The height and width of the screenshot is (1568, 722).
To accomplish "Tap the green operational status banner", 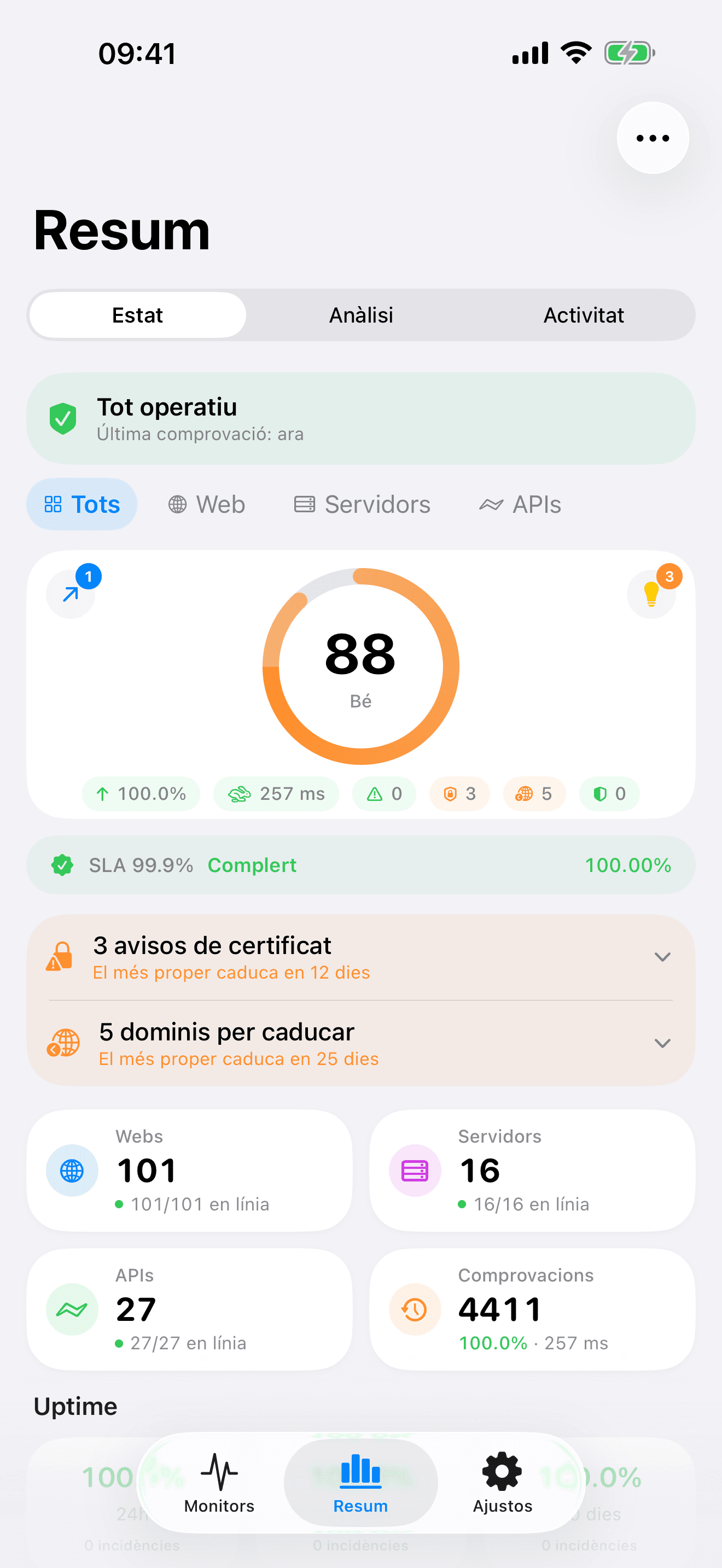I will click(361, 418).
